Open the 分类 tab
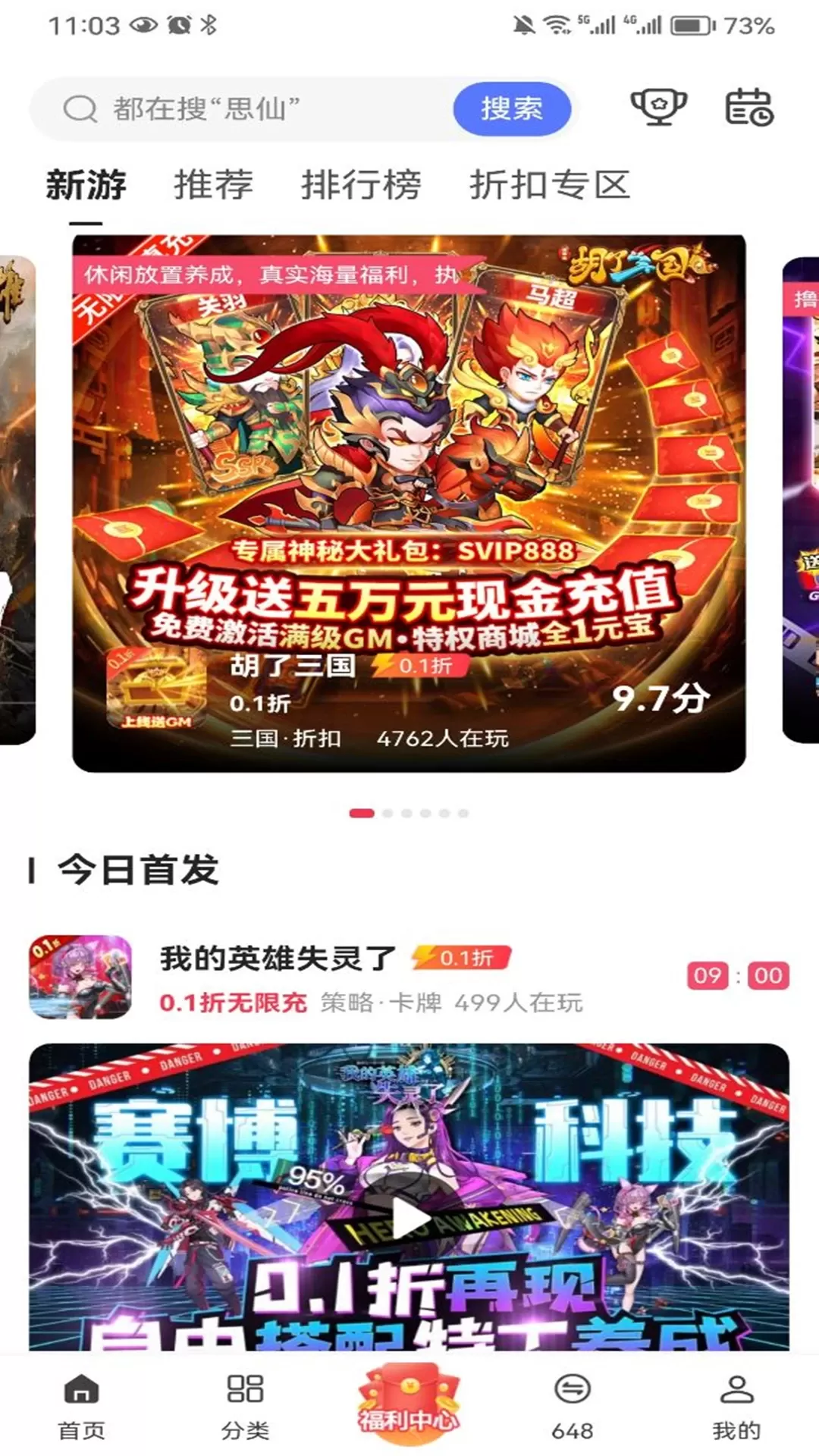819x1456 pixels. coord(245,1407)
